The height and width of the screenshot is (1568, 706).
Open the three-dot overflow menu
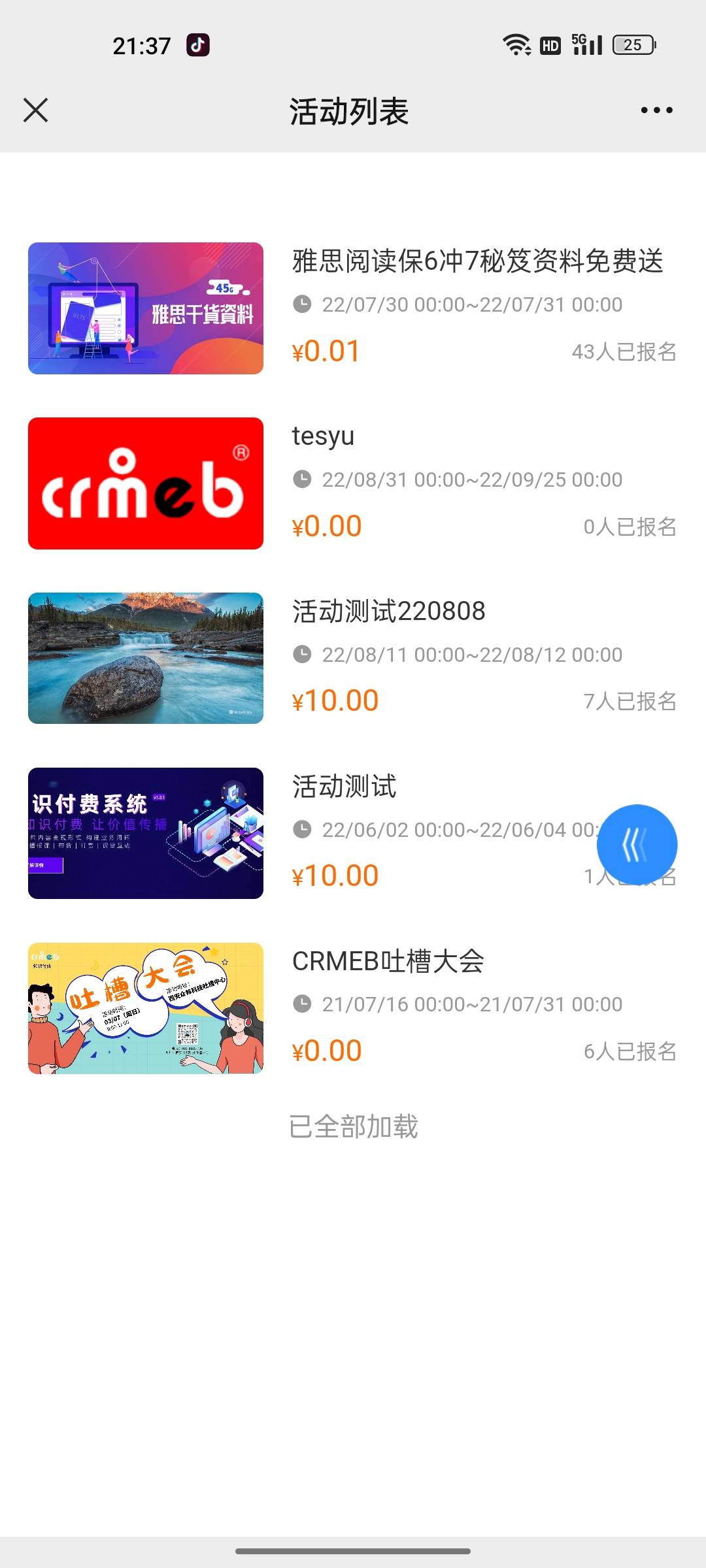(656, 110)
